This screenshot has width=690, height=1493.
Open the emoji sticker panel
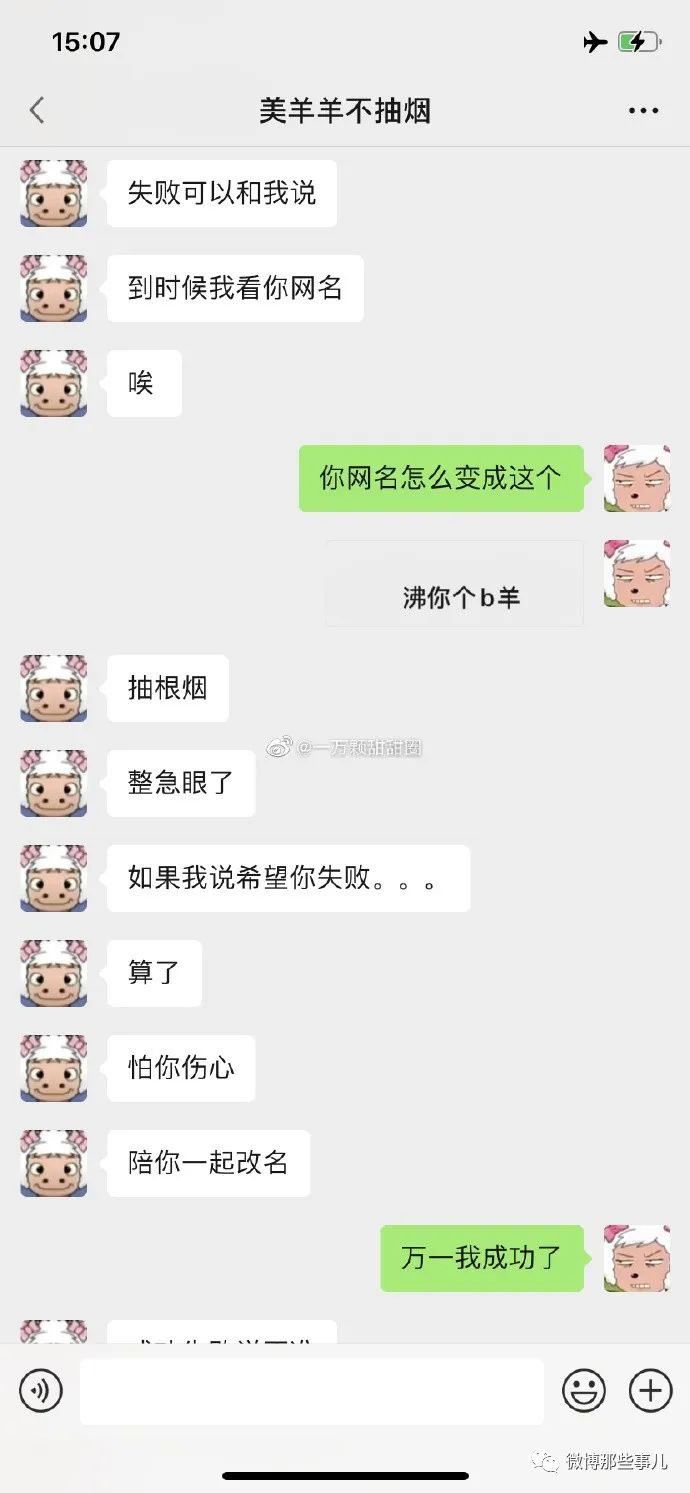(x=584, y=1390)
